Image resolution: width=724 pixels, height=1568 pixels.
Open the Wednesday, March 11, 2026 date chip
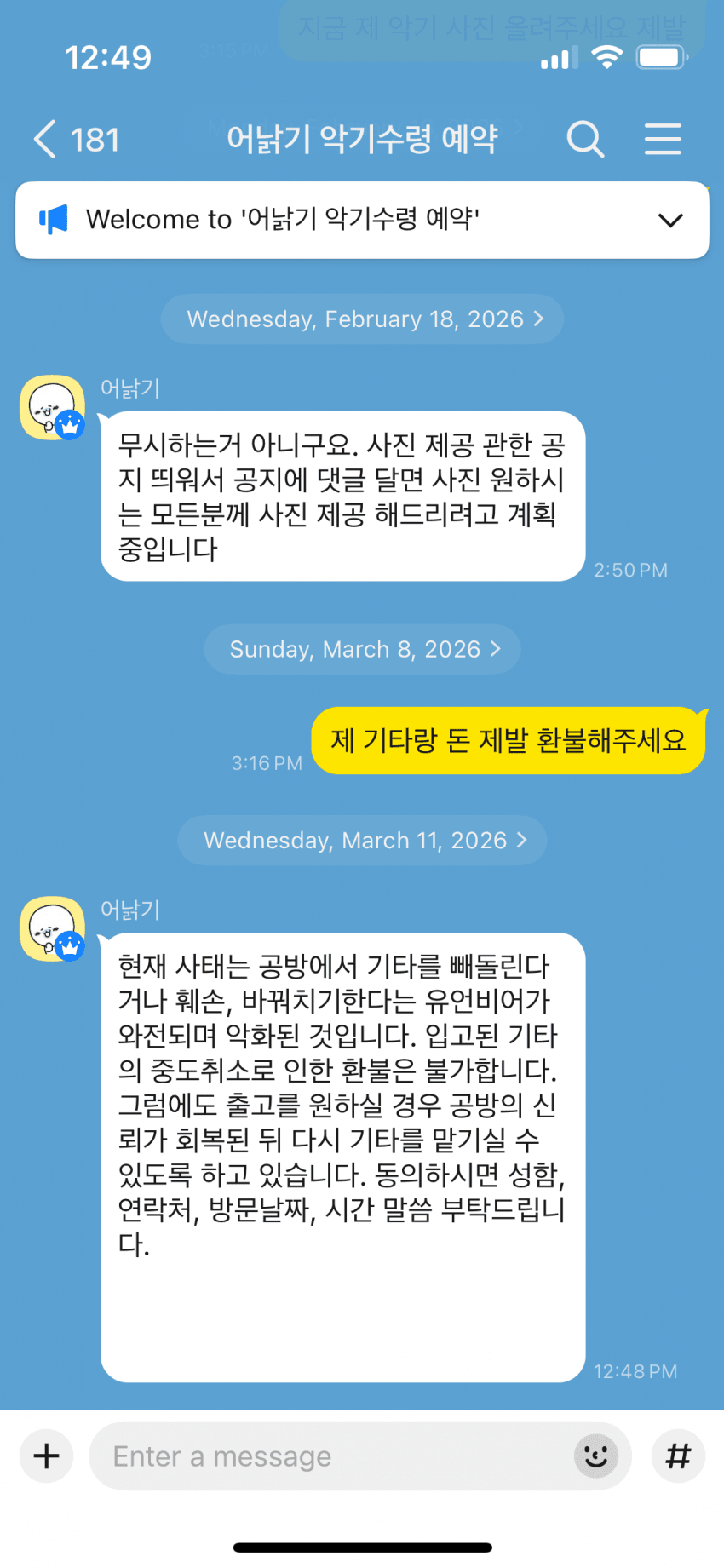(x=363, y=841)
